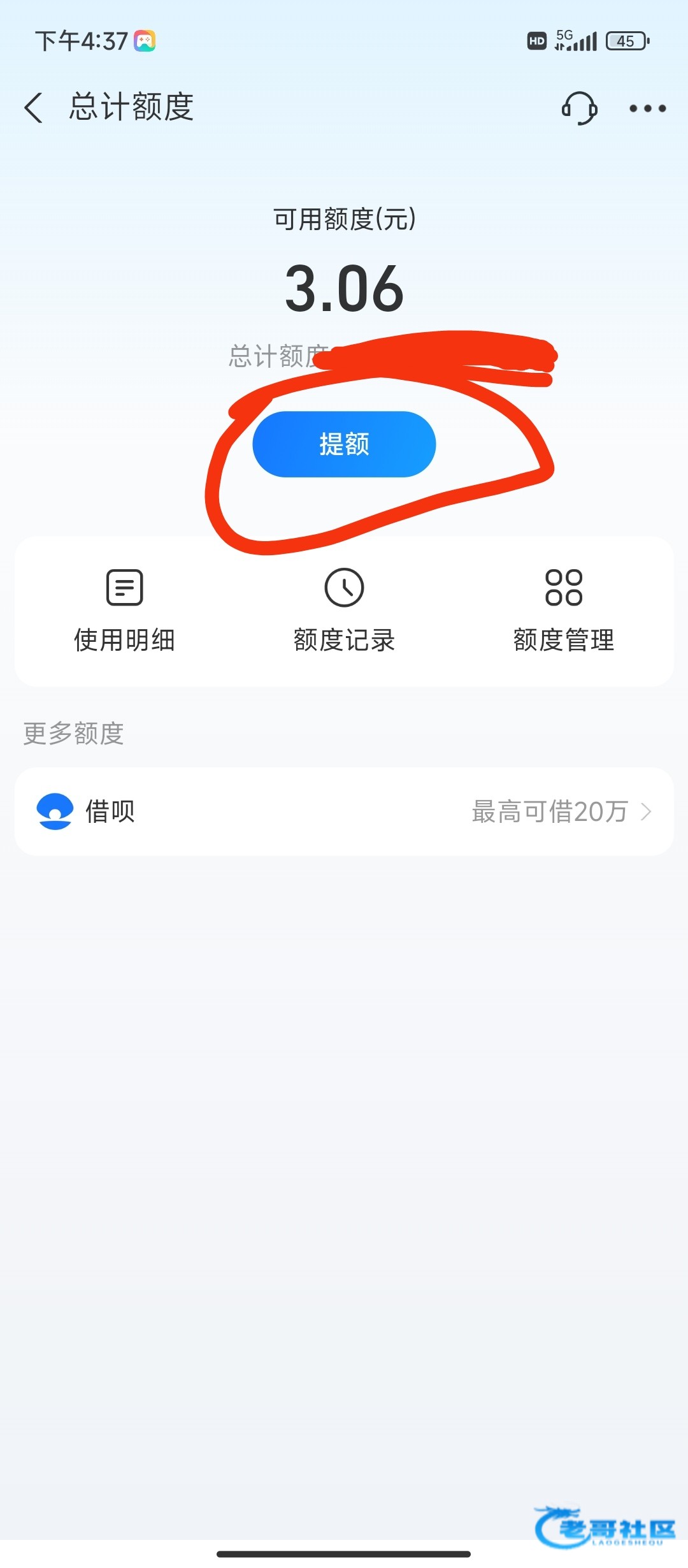Open the three-dot overflow menu

pos(647,108)
